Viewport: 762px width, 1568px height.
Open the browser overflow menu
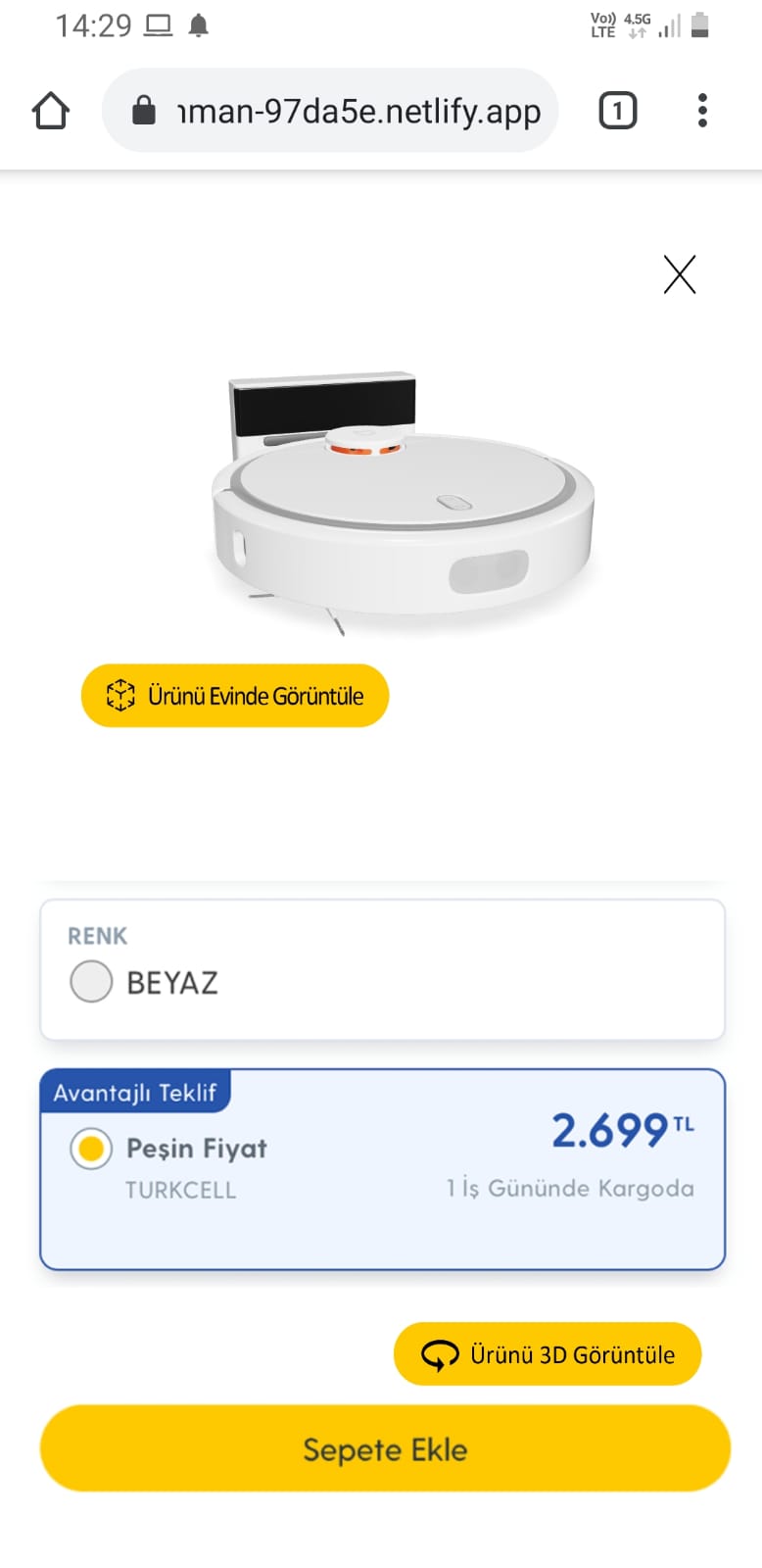tap(702, 111)
